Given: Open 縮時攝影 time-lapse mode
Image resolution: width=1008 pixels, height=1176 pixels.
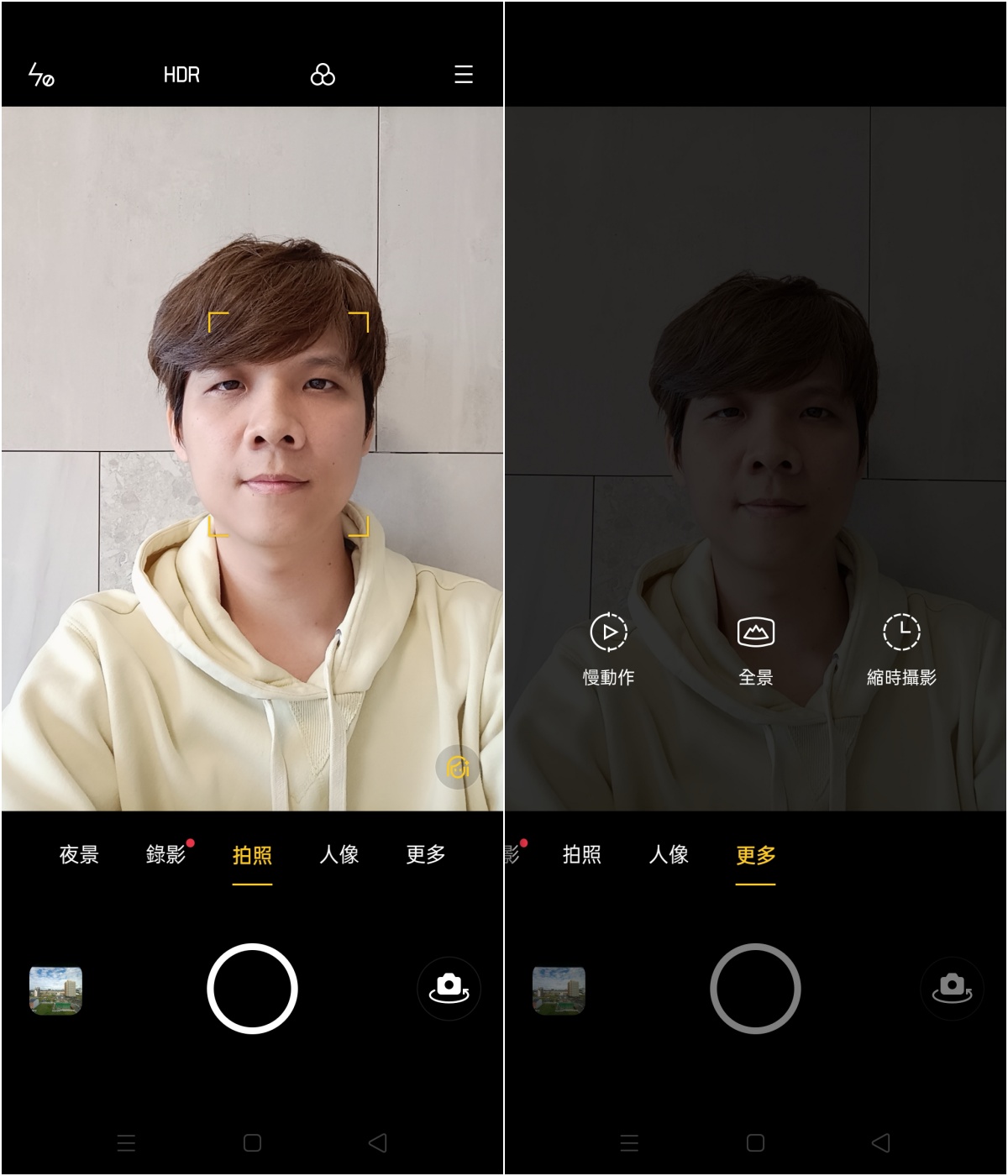Looking at the screenshot, I should 901,649.
